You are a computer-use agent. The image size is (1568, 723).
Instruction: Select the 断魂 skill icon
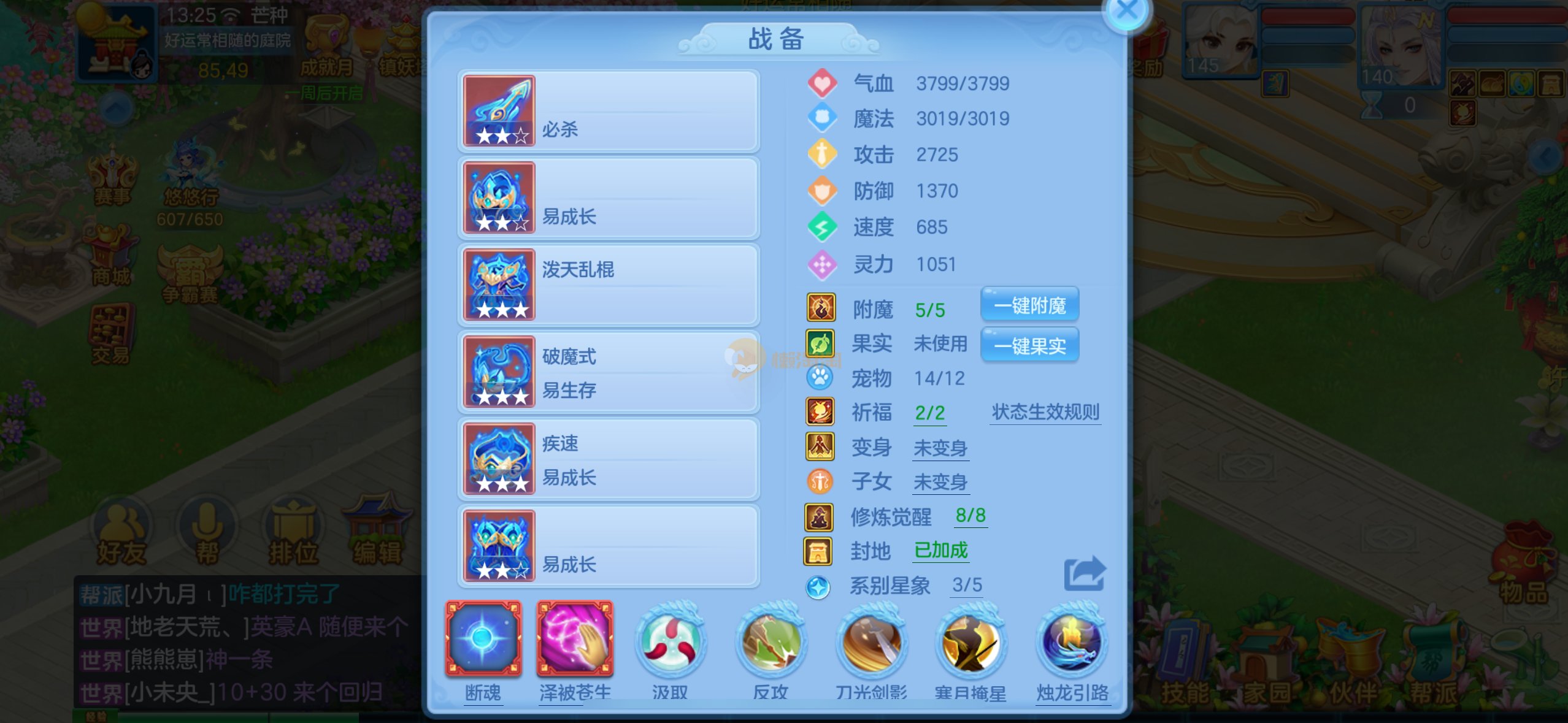(483, 639)
